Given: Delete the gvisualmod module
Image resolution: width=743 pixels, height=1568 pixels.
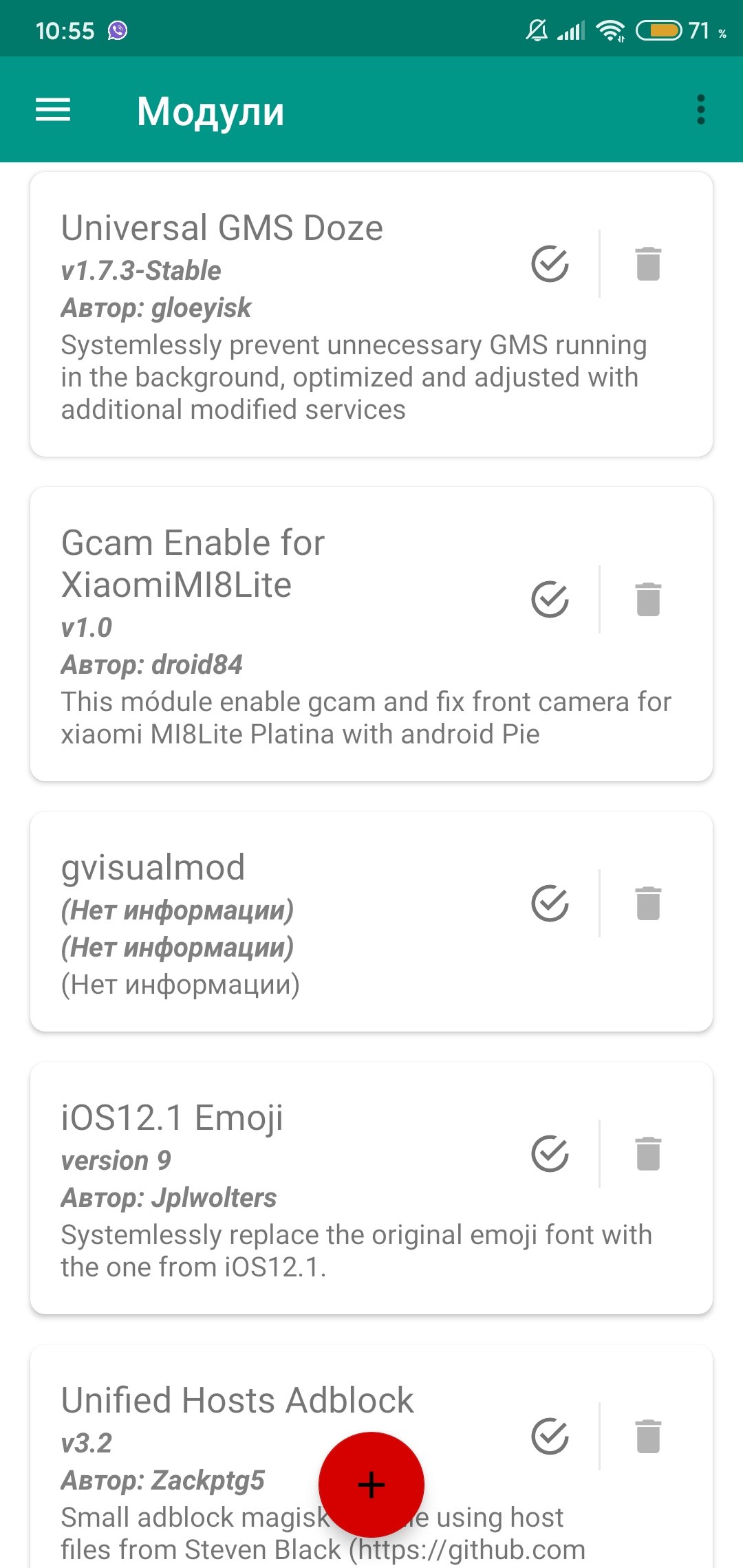Looking at the screenshot, I should (648, 903).
